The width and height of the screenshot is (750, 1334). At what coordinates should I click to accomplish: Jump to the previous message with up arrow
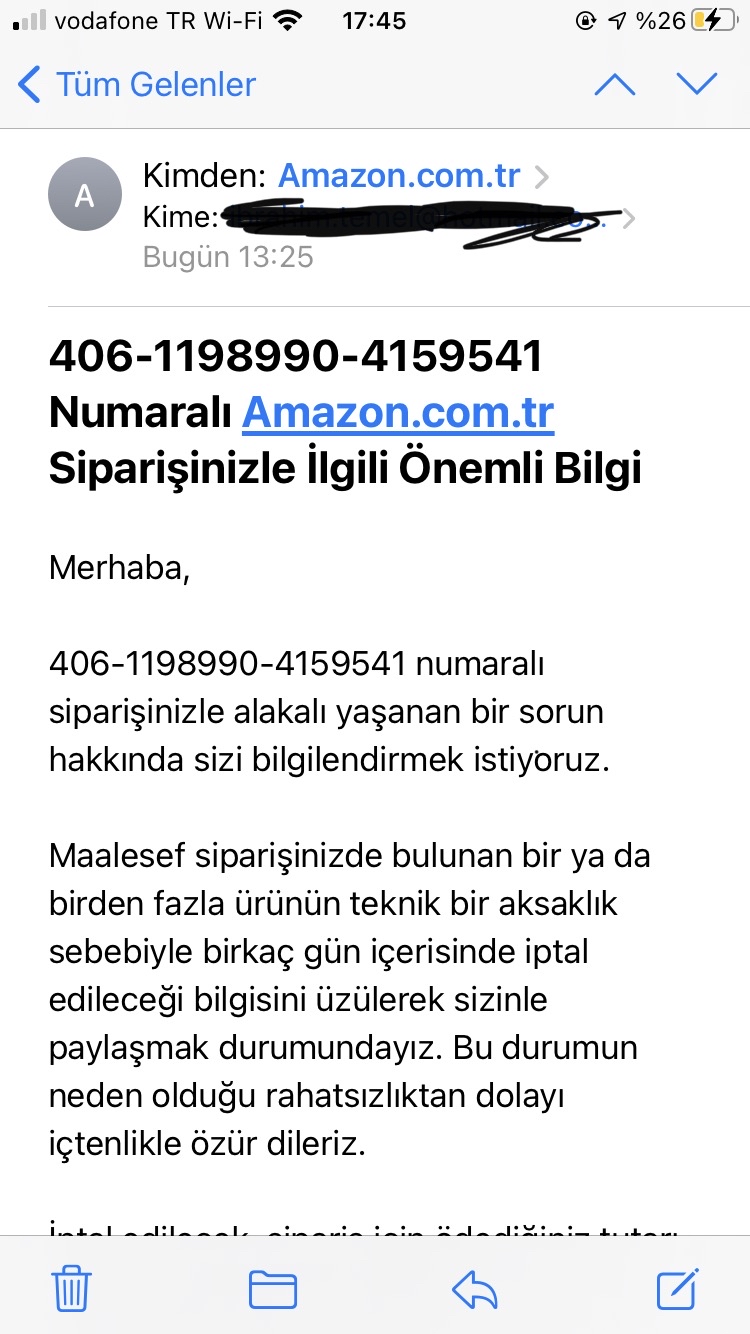click(x=615, y=84)
